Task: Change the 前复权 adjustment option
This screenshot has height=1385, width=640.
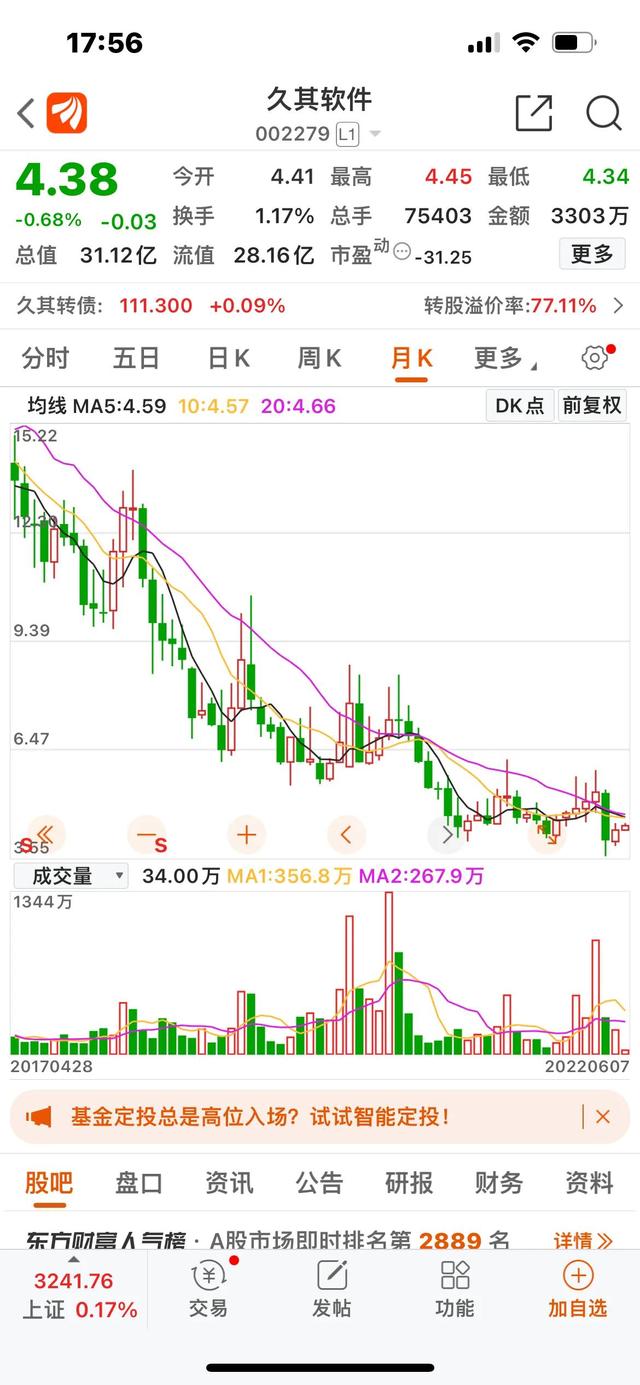Action: pyautogui.click(x=592, y=405)
